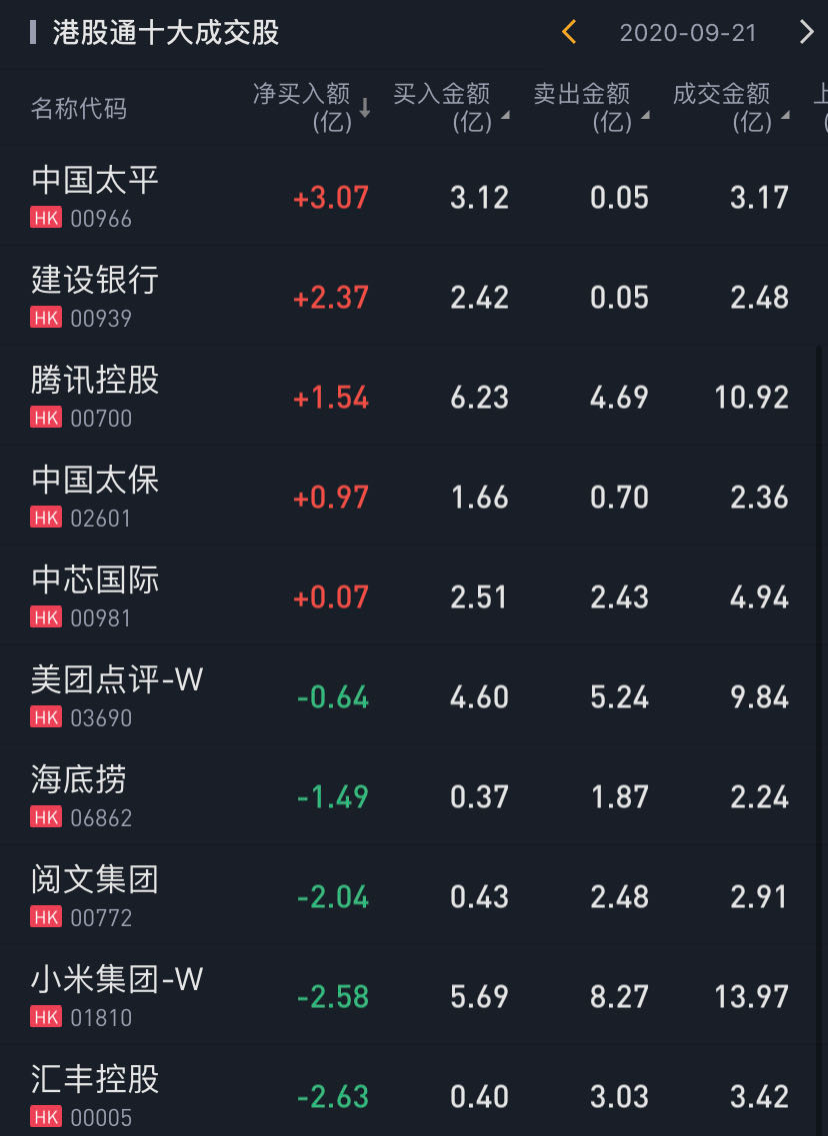This screenshot has height=1136, width=828.
Task: Open 中国太保 stock details
Action: [x=96, y=496]
